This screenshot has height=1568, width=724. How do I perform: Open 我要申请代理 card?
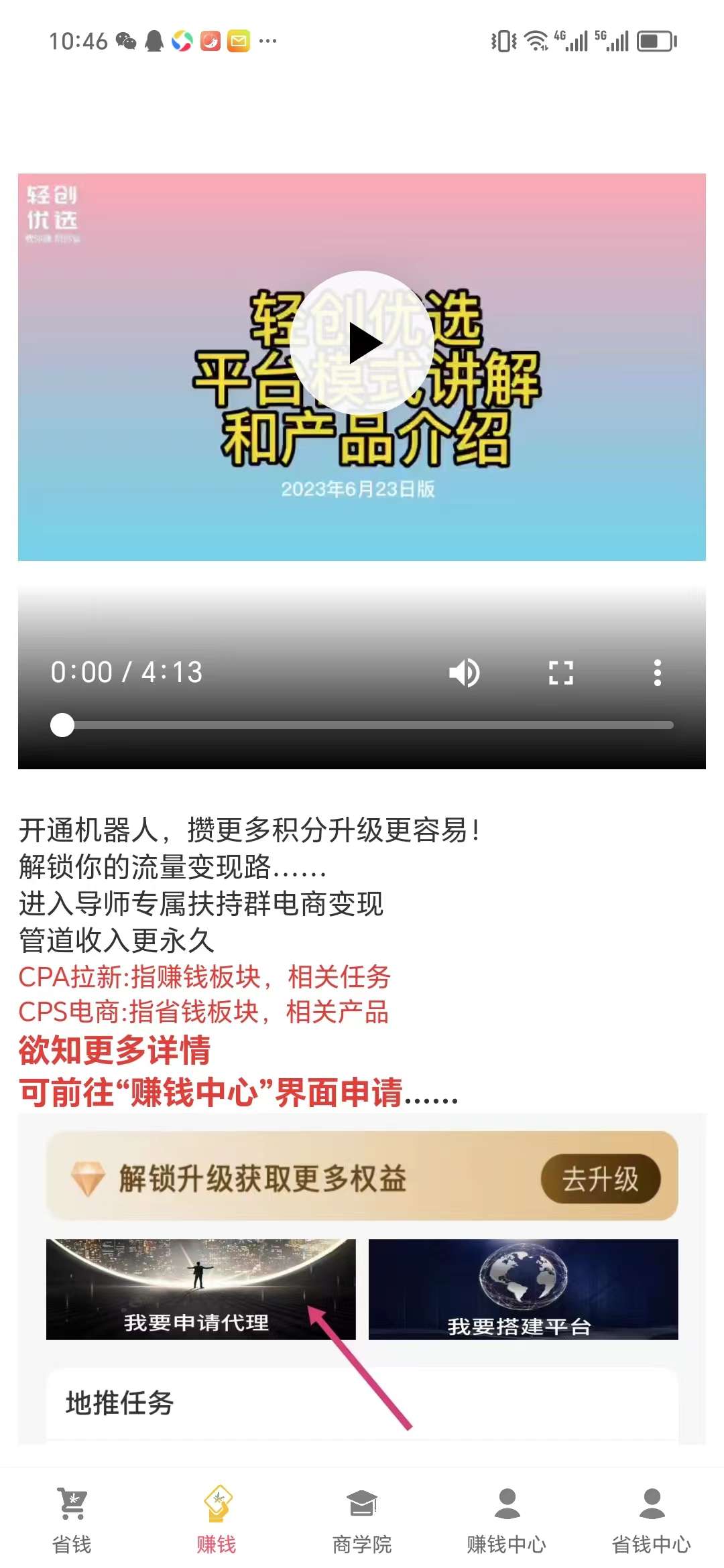click(200, 1289)
